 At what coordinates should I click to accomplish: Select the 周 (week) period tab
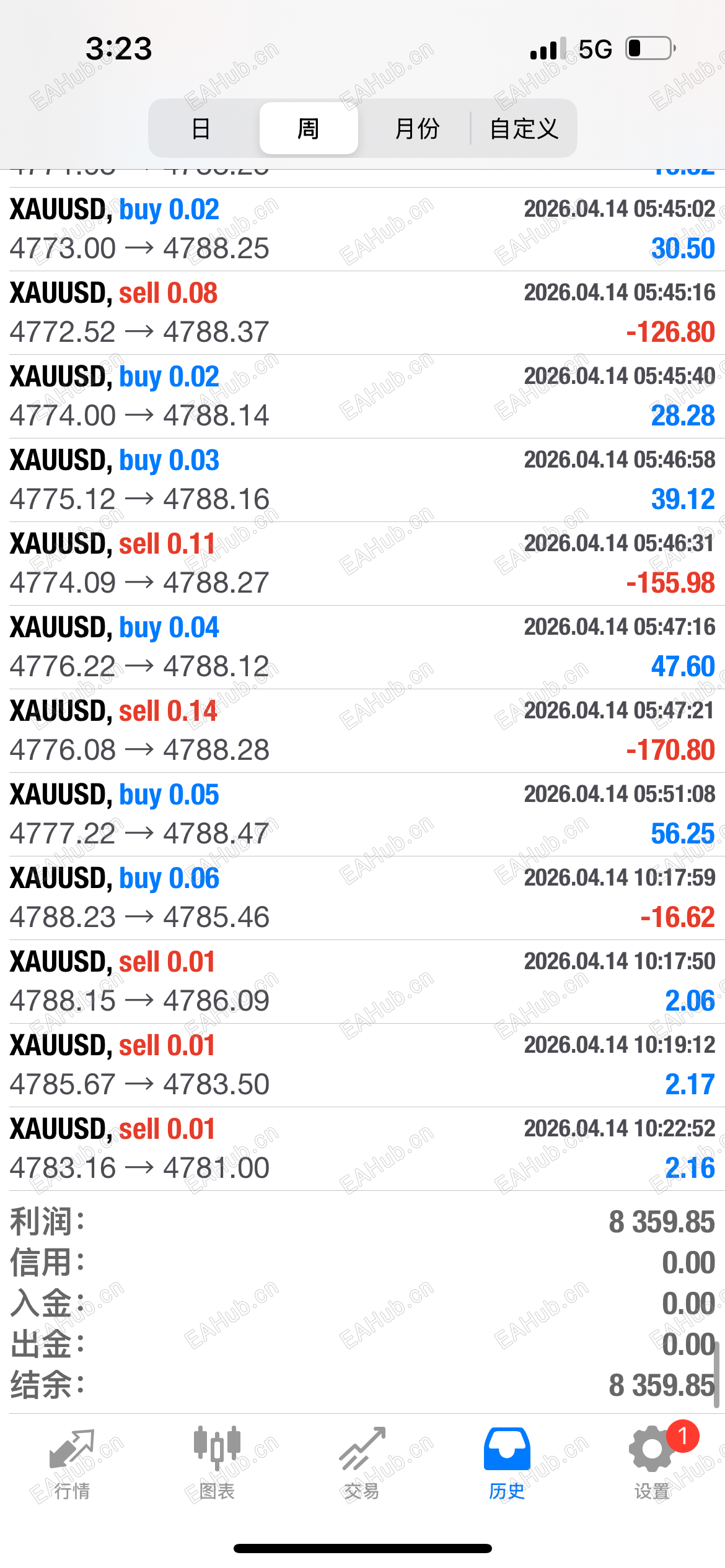click(x=308, y=129)
